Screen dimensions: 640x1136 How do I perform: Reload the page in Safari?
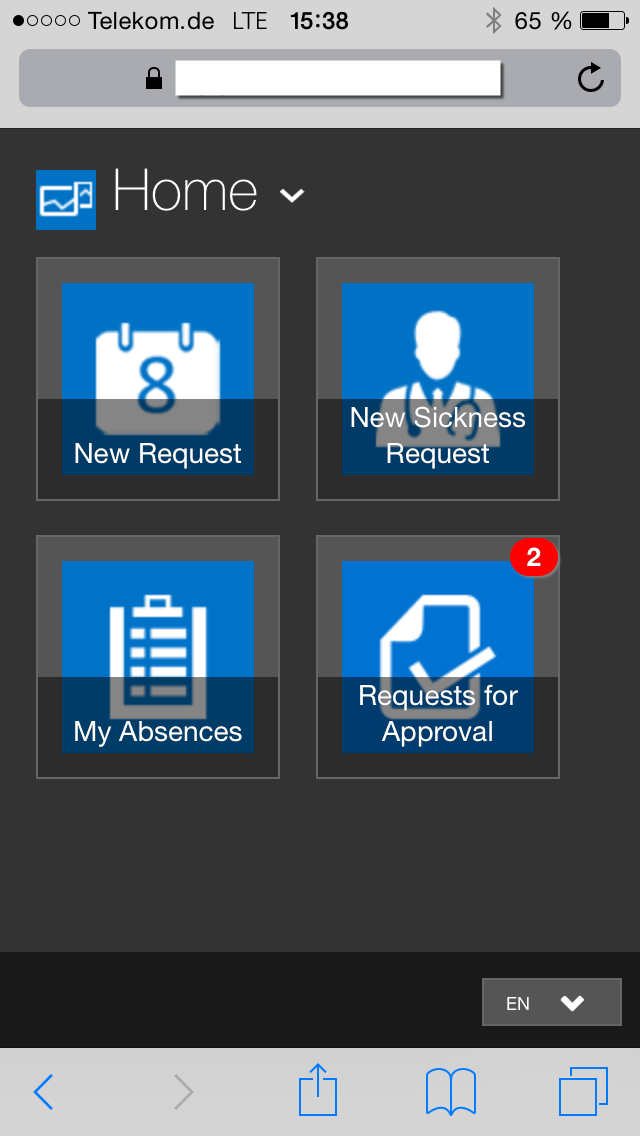pos(591,78)
